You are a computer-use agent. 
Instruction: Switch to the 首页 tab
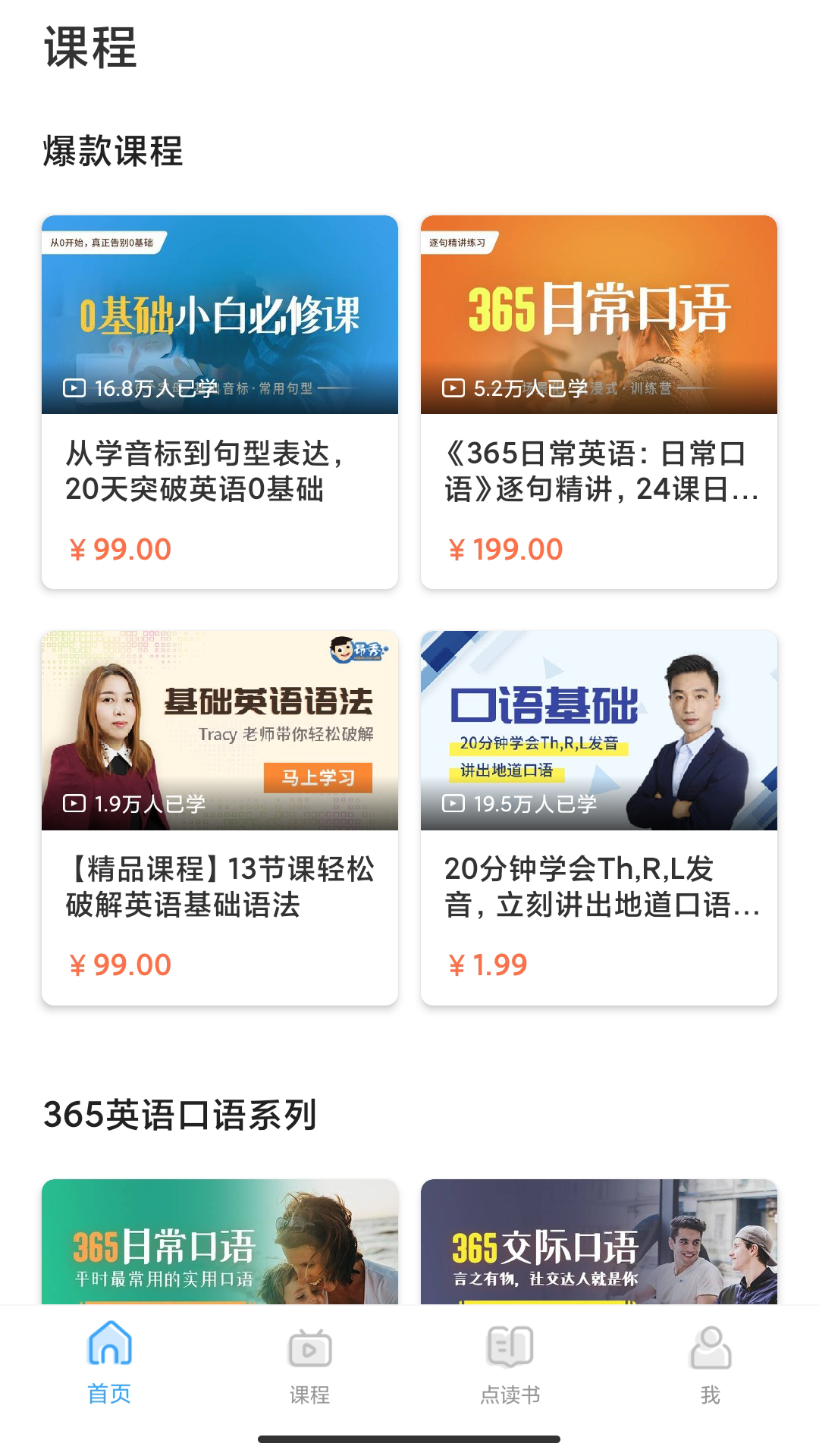pos(110,1363)
